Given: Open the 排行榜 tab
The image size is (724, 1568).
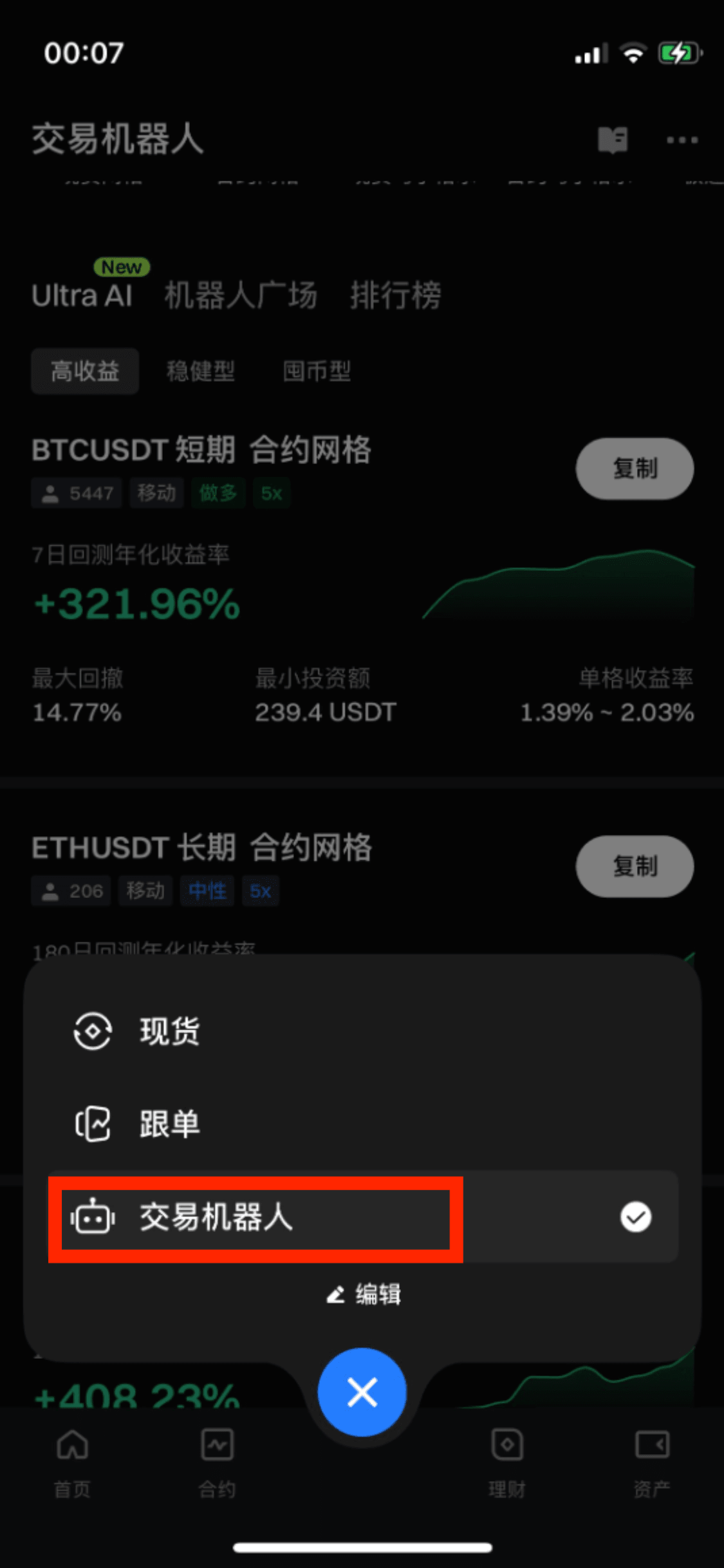Looking at the screenshot, I should [395, 295].
